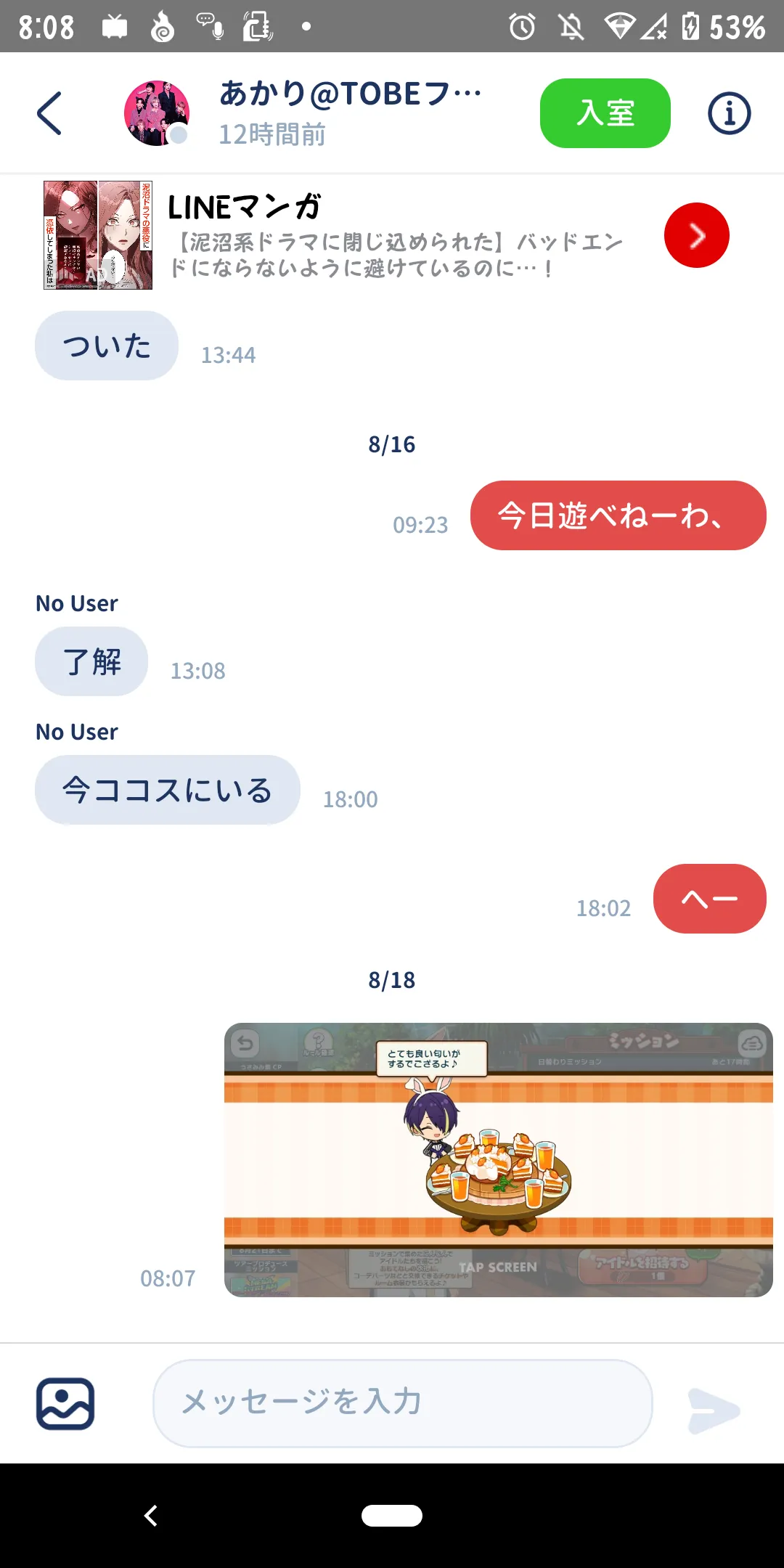The height and width of the screenshot is (1568, 784).
Task: Open the chat info icon
Action: tap(729, 113)
